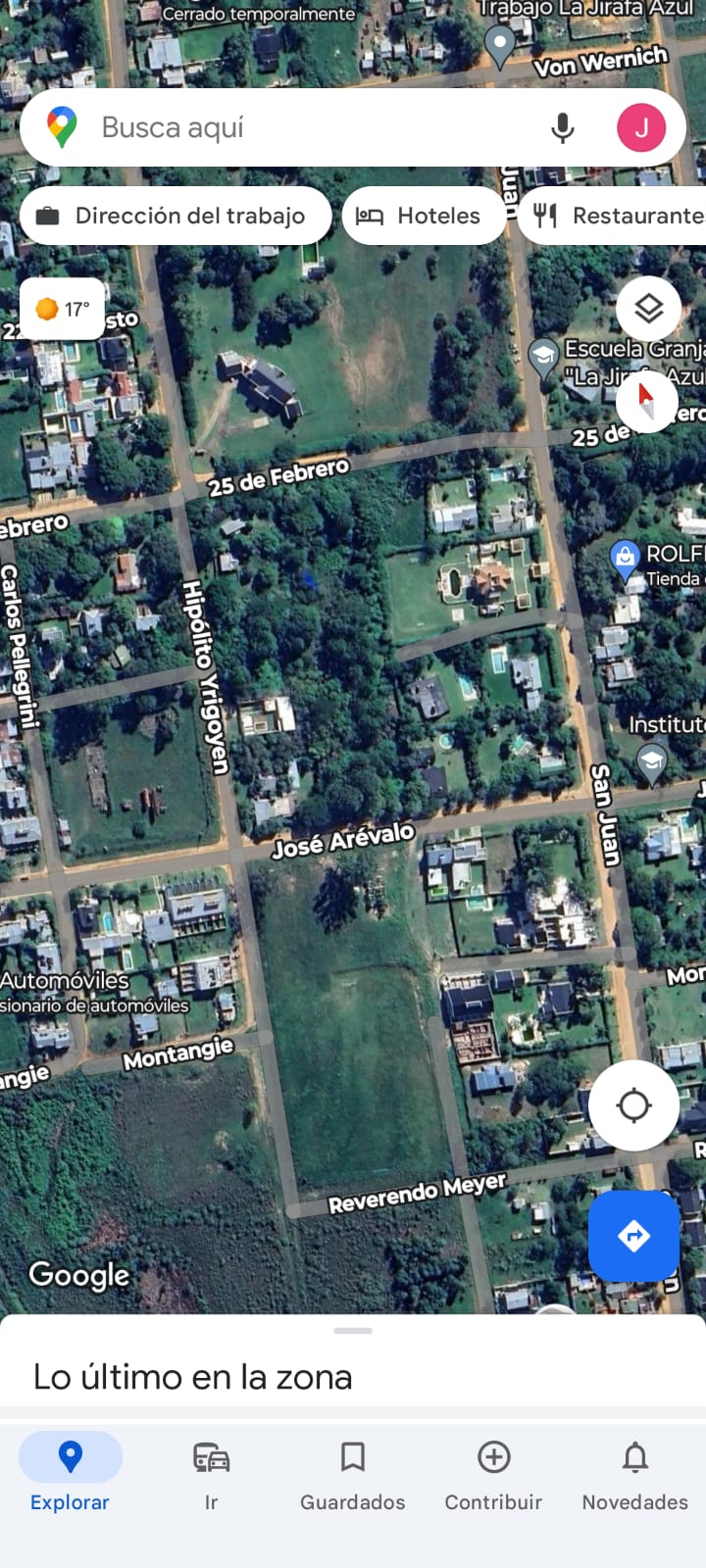The height and width of the screenshot is (1568, 706).
Task: Select the Explorar tab
Action: point(70,1475)
